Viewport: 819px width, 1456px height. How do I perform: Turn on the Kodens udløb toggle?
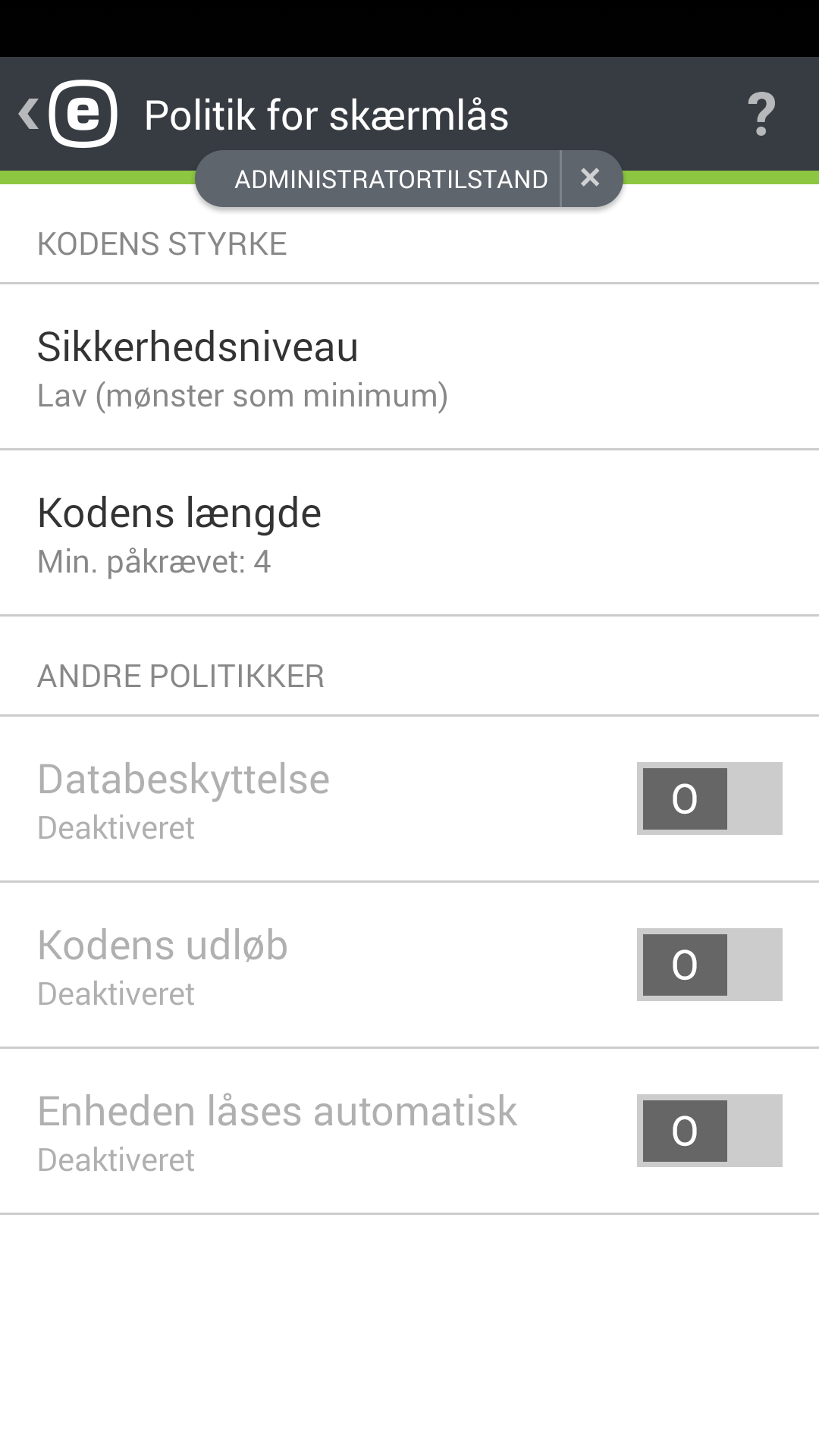710,965
